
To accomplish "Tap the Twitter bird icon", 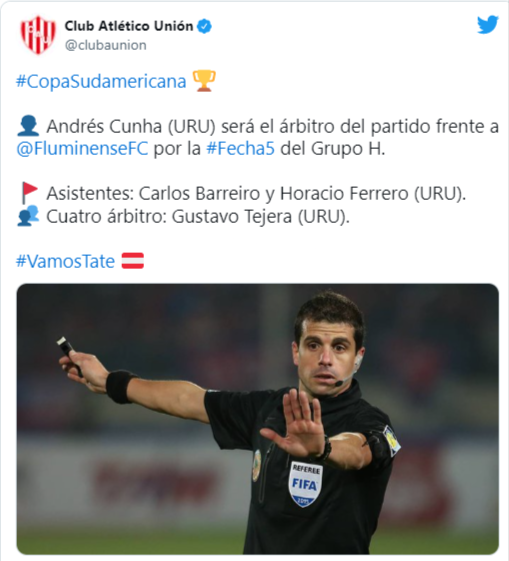I will pos(488,24).
